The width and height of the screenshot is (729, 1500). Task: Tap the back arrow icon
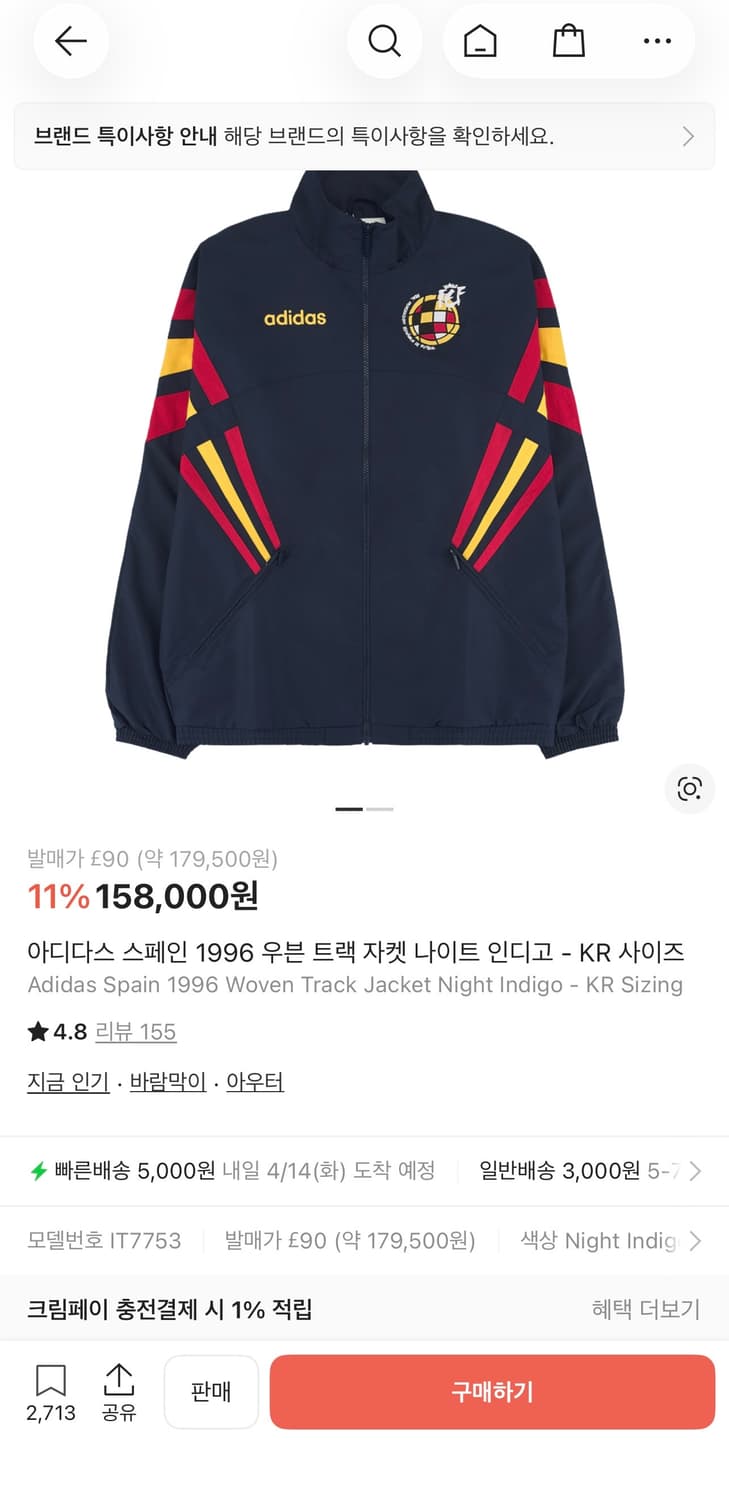(x=70, y=41)
